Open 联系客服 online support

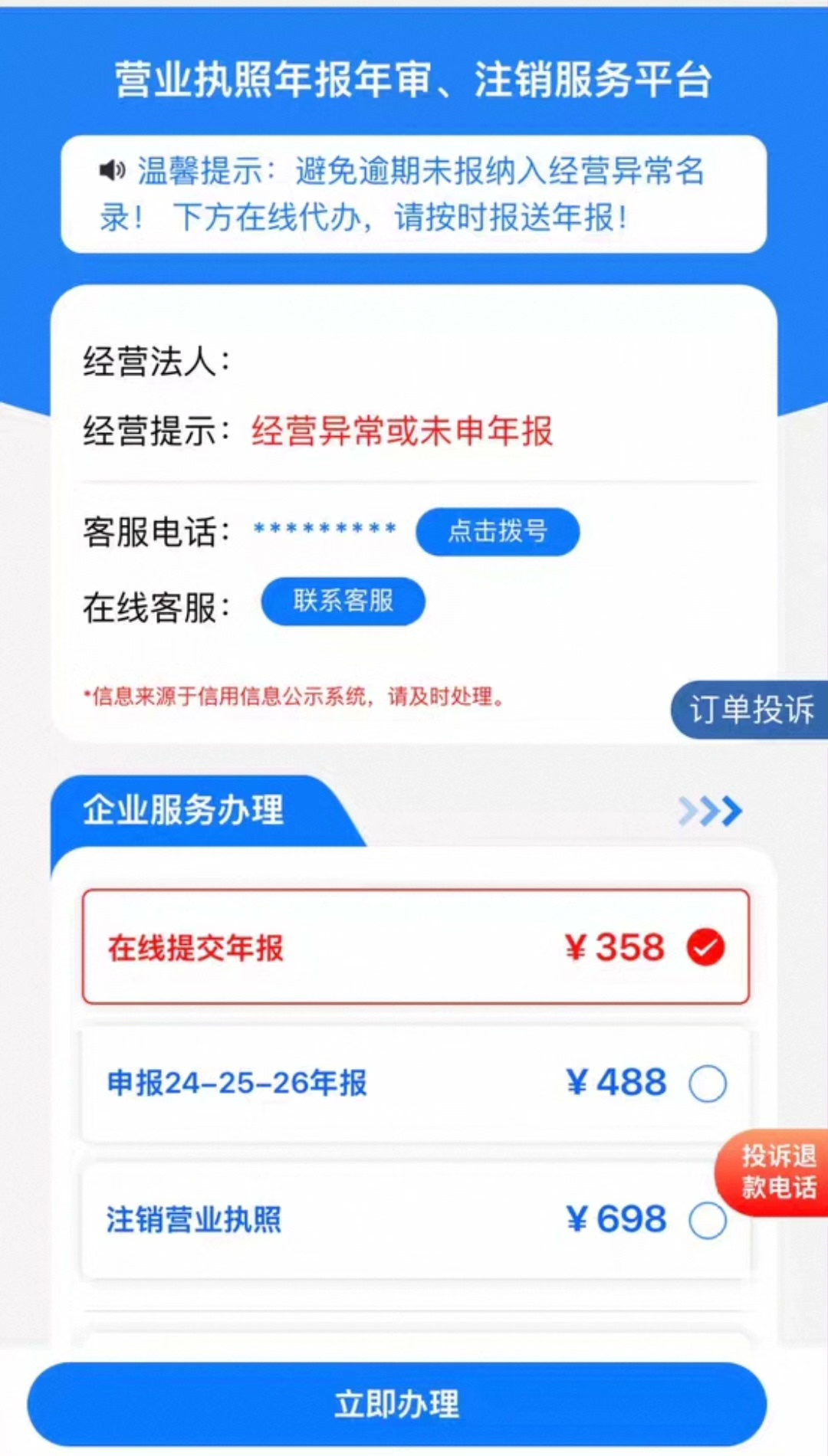click(x=343, y=601)
